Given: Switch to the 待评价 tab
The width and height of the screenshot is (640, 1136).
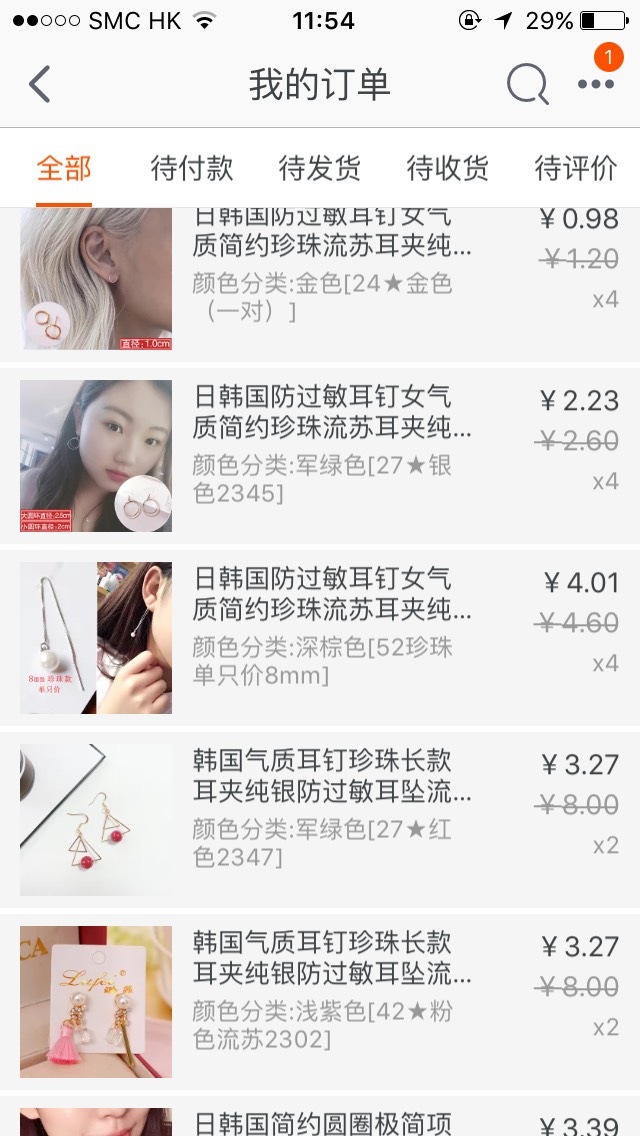Looking at the screenshot, I should (x=575, y=168).
